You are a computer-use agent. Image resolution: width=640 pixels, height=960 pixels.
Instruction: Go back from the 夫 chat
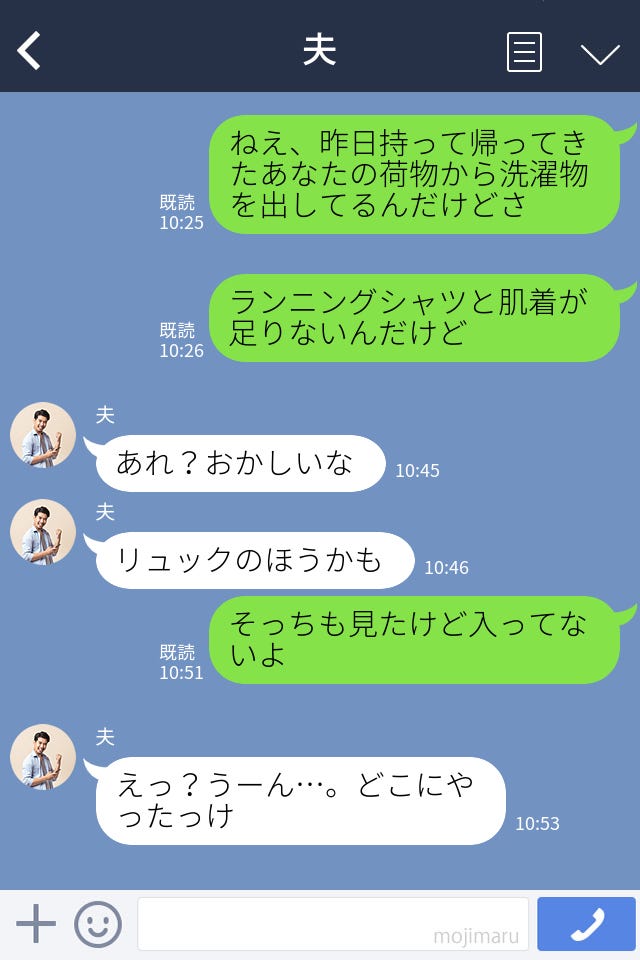click(x=30, y=51)
